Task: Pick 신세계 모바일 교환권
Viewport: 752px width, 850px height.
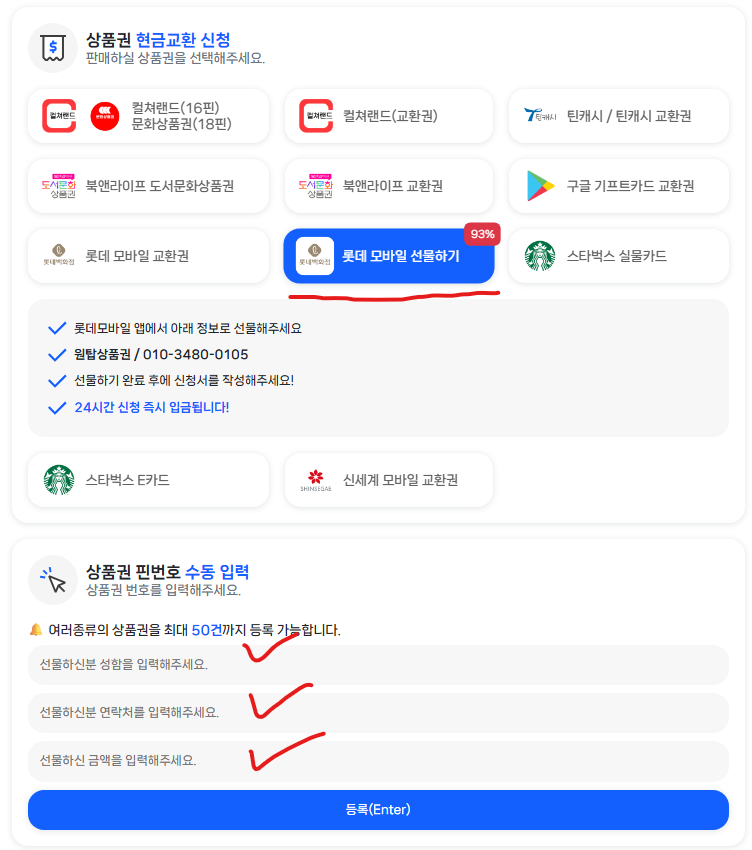Action: click(388, 480)
